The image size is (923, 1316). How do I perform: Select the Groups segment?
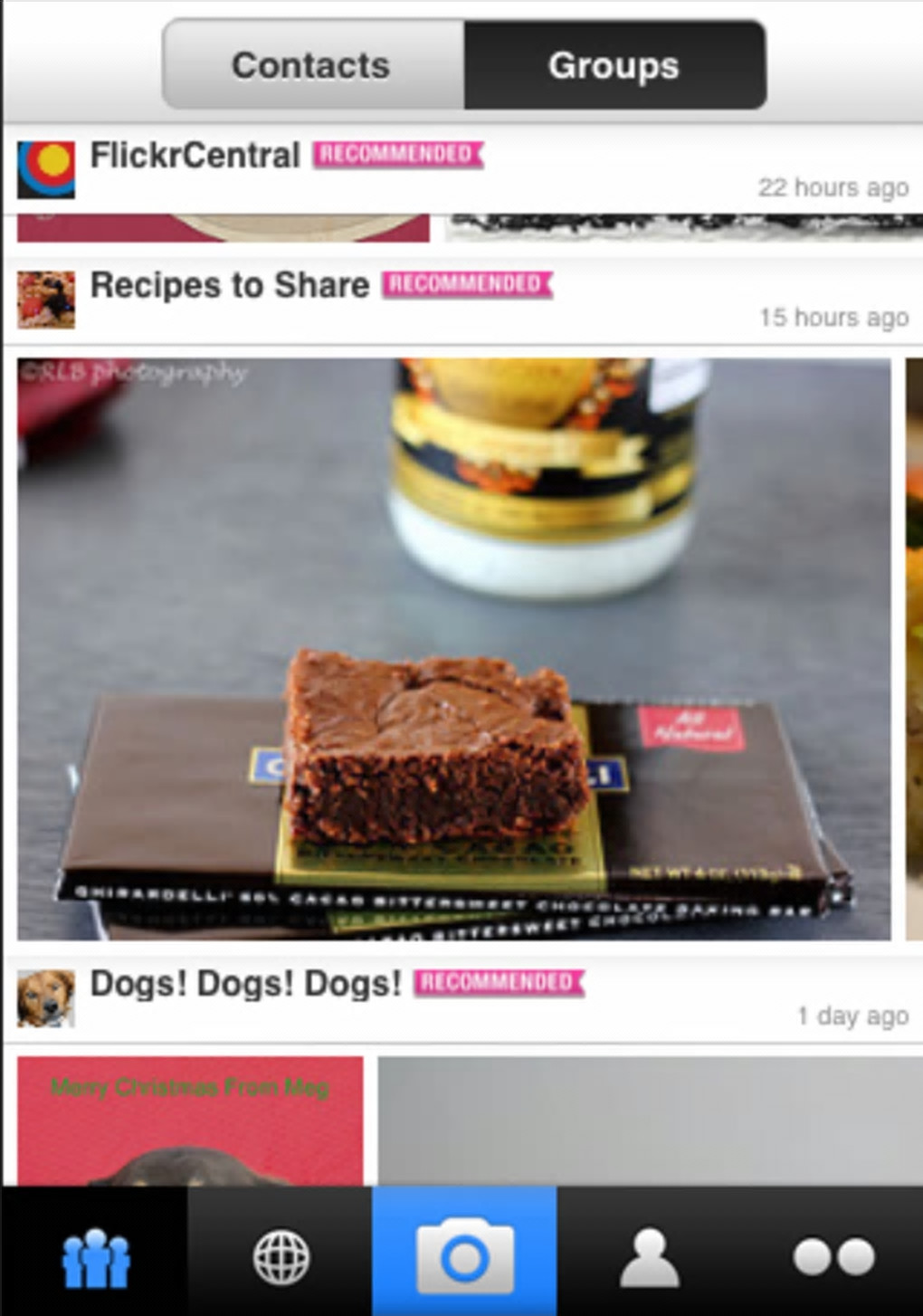[x=614, y=65]
